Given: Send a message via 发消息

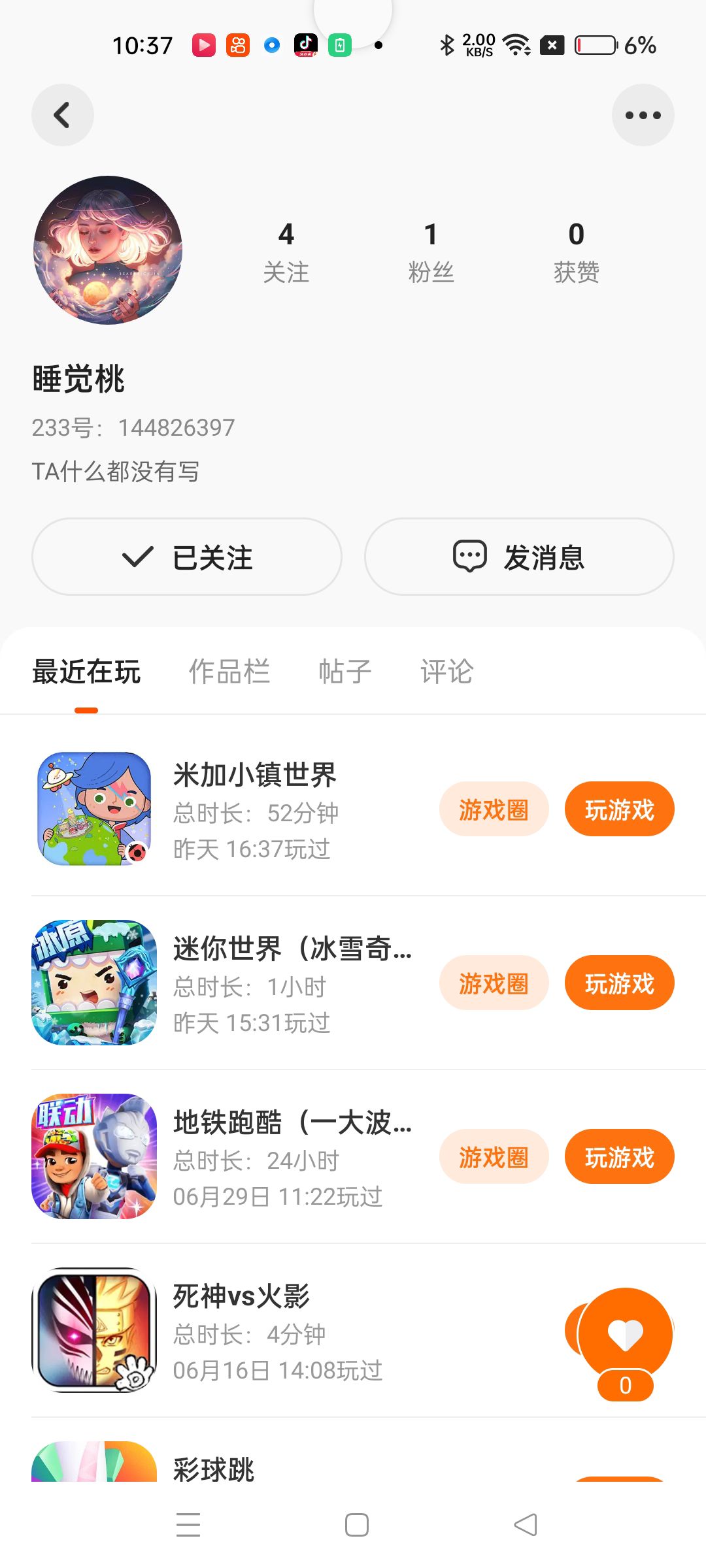Looking at the screenshot, I should [519, 557].
